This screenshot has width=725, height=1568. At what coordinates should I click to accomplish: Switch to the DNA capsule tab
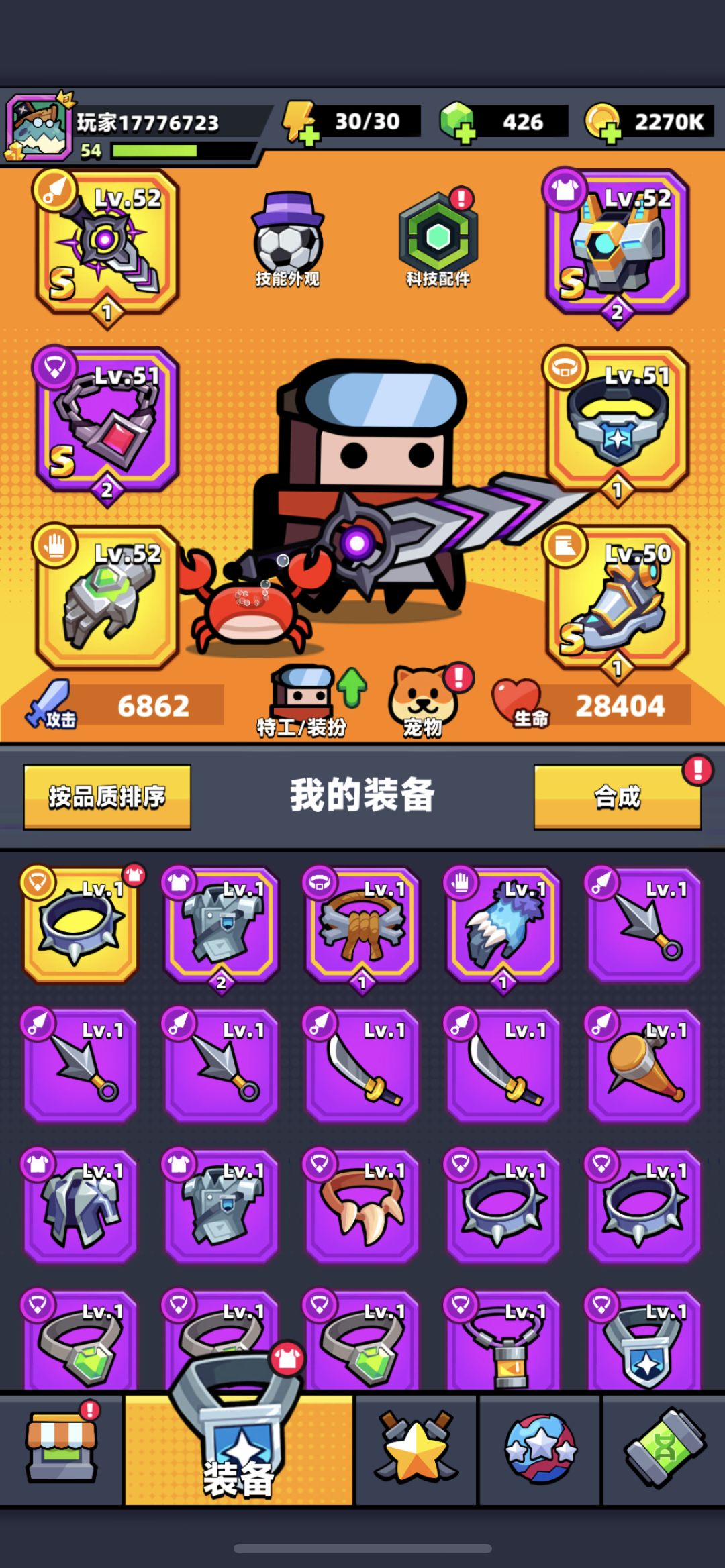pos(663,1449)
